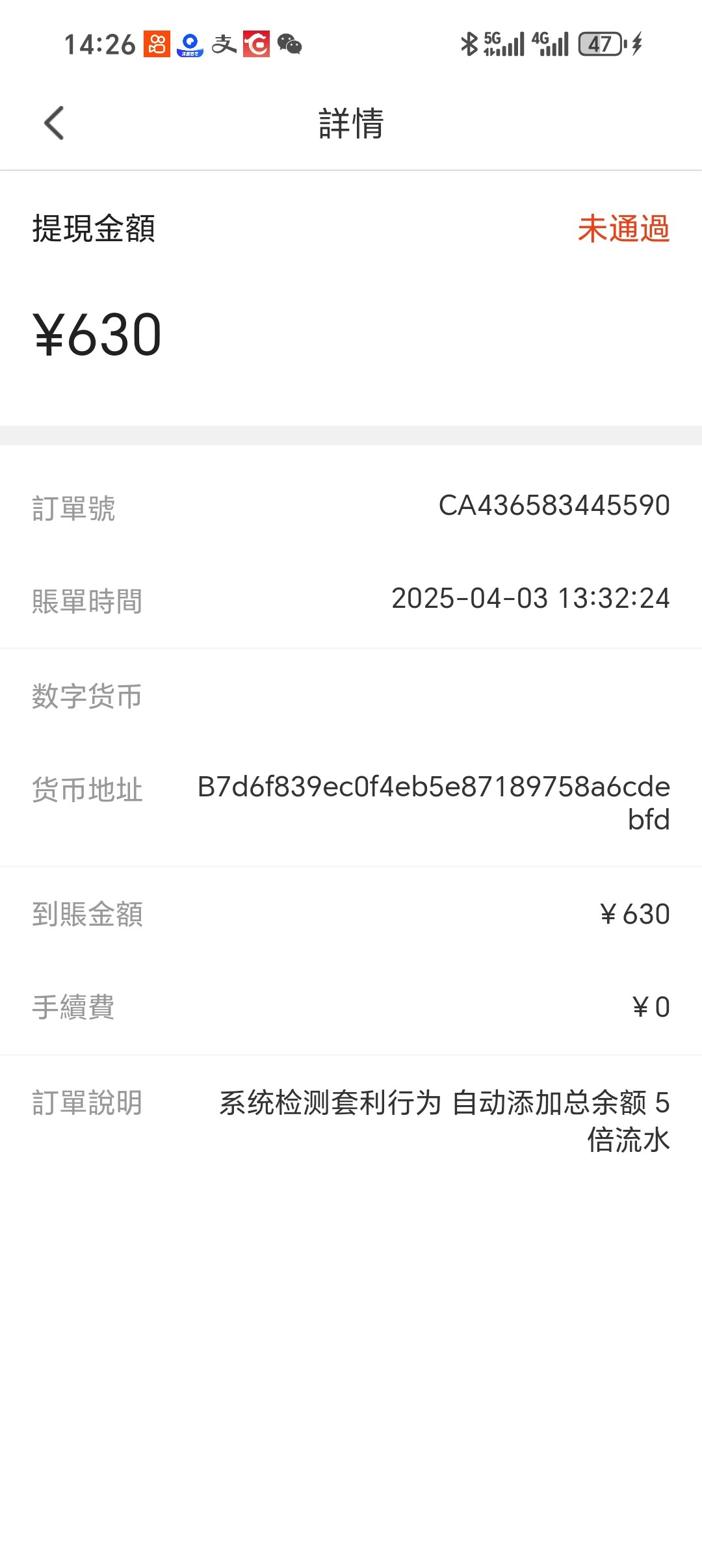The image size is (702, 1568).
Task: Tap the back arrow to leave 詳情
Action: (x=55, y=124)
